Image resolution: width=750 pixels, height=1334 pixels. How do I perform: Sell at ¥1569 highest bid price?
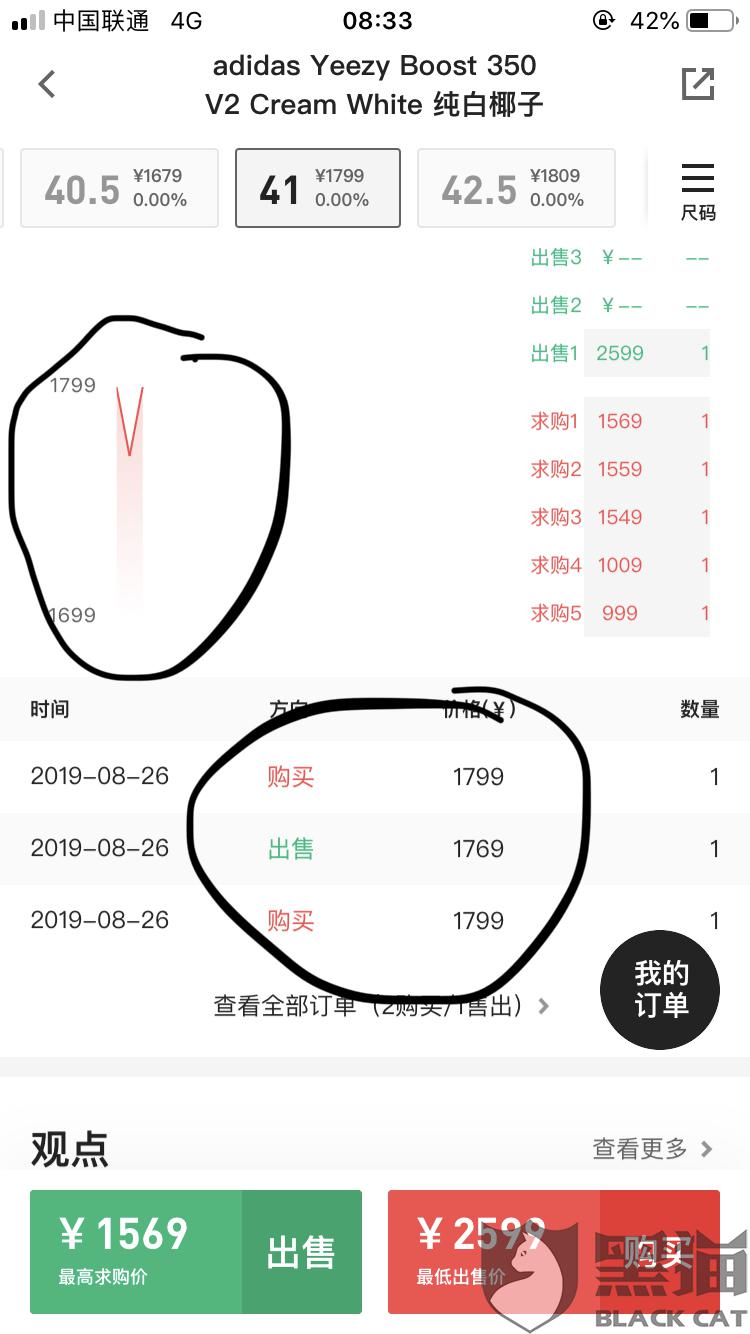point(196,1252)
